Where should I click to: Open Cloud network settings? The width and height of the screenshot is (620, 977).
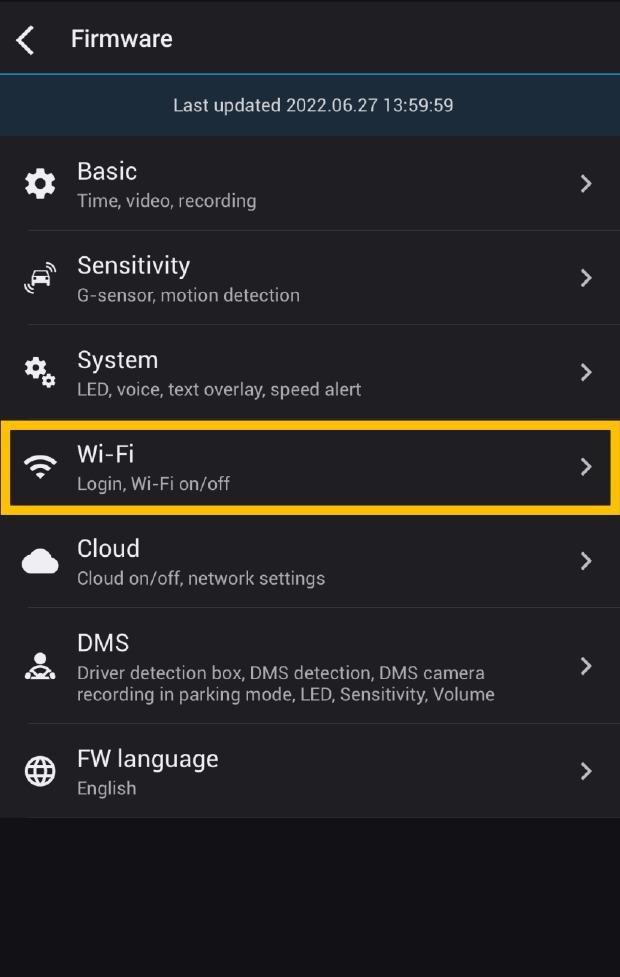pos(310,561)
